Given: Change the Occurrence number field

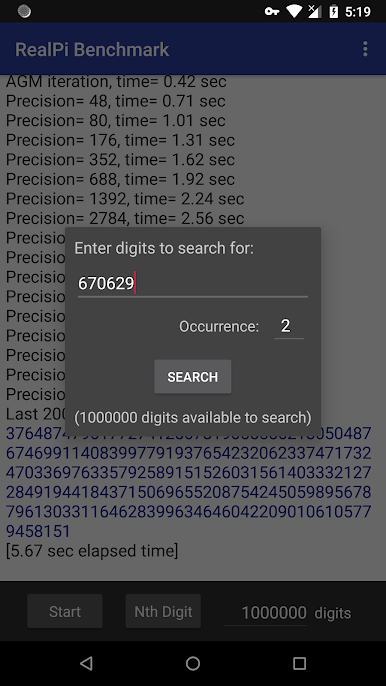Looking at the screenshot, I should click(x=289, y=326).
